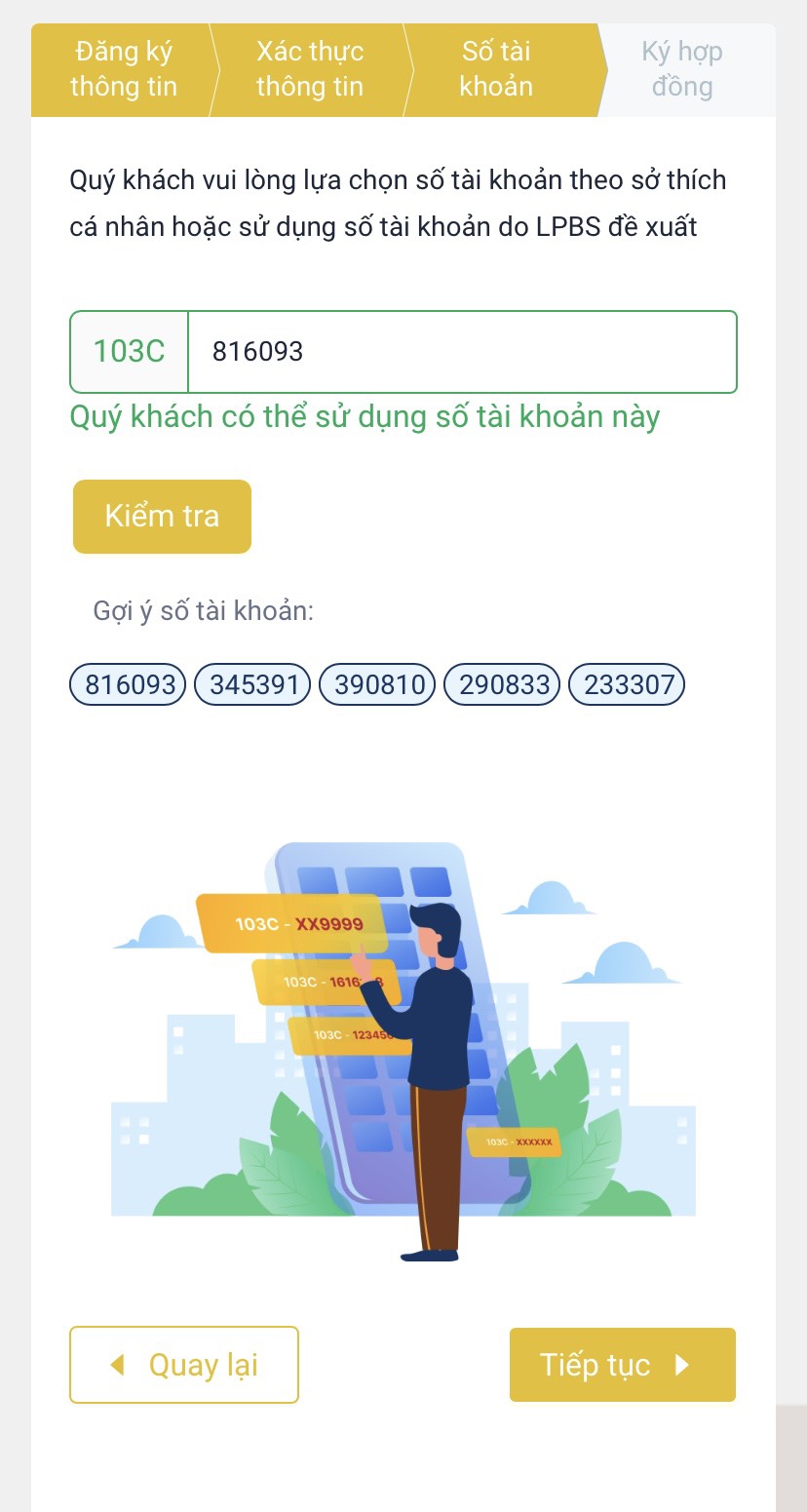Continue with Tiếp tục button
Image resolution: width=807 pixels, height=1512 pixels.
coord(622,1365)
